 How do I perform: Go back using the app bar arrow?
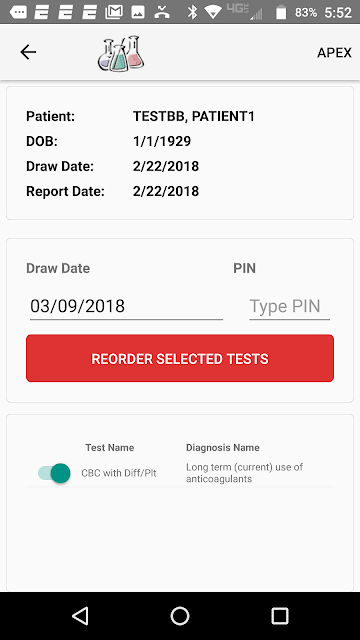click(x=28, y=52)
